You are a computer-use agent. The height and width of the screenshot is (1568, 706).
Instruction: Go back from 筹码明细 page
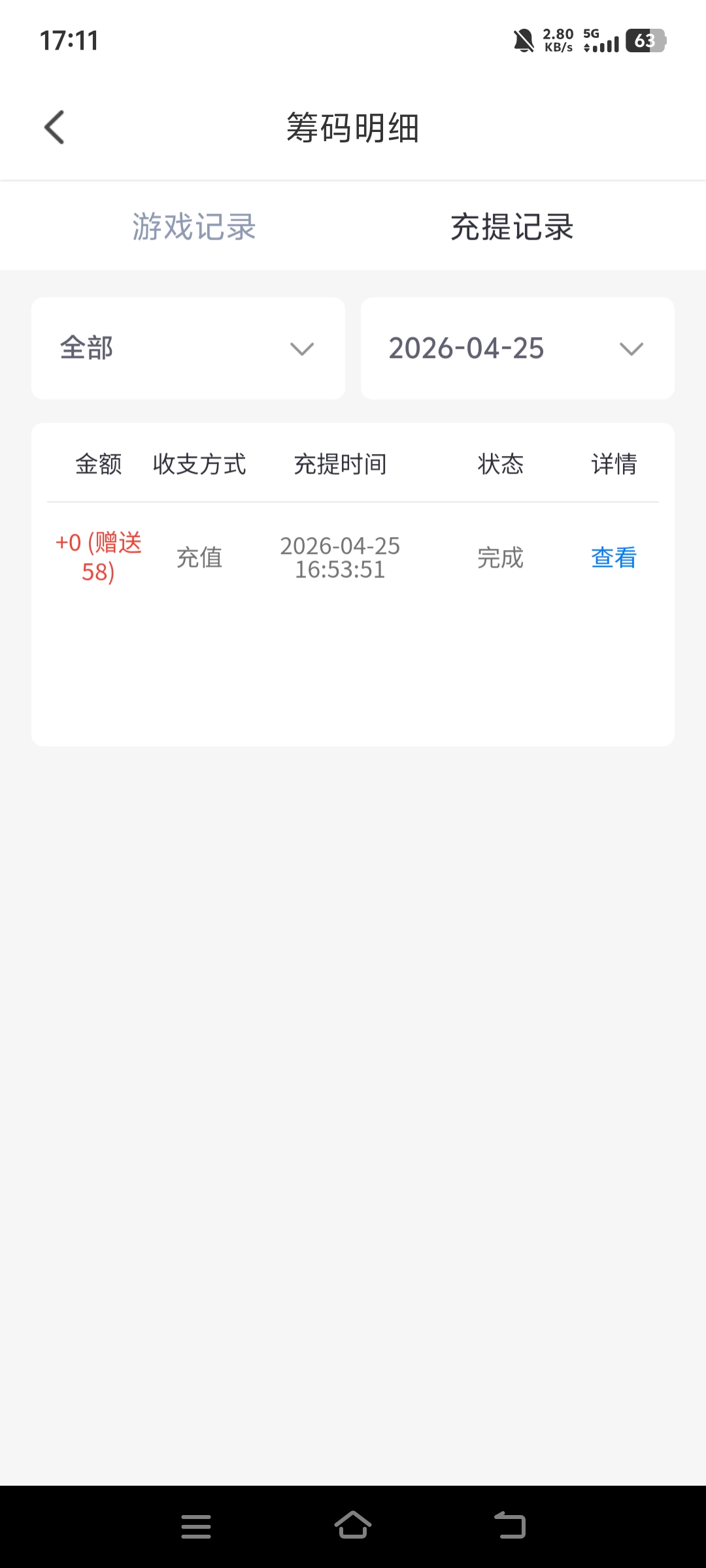coord(55,127)
